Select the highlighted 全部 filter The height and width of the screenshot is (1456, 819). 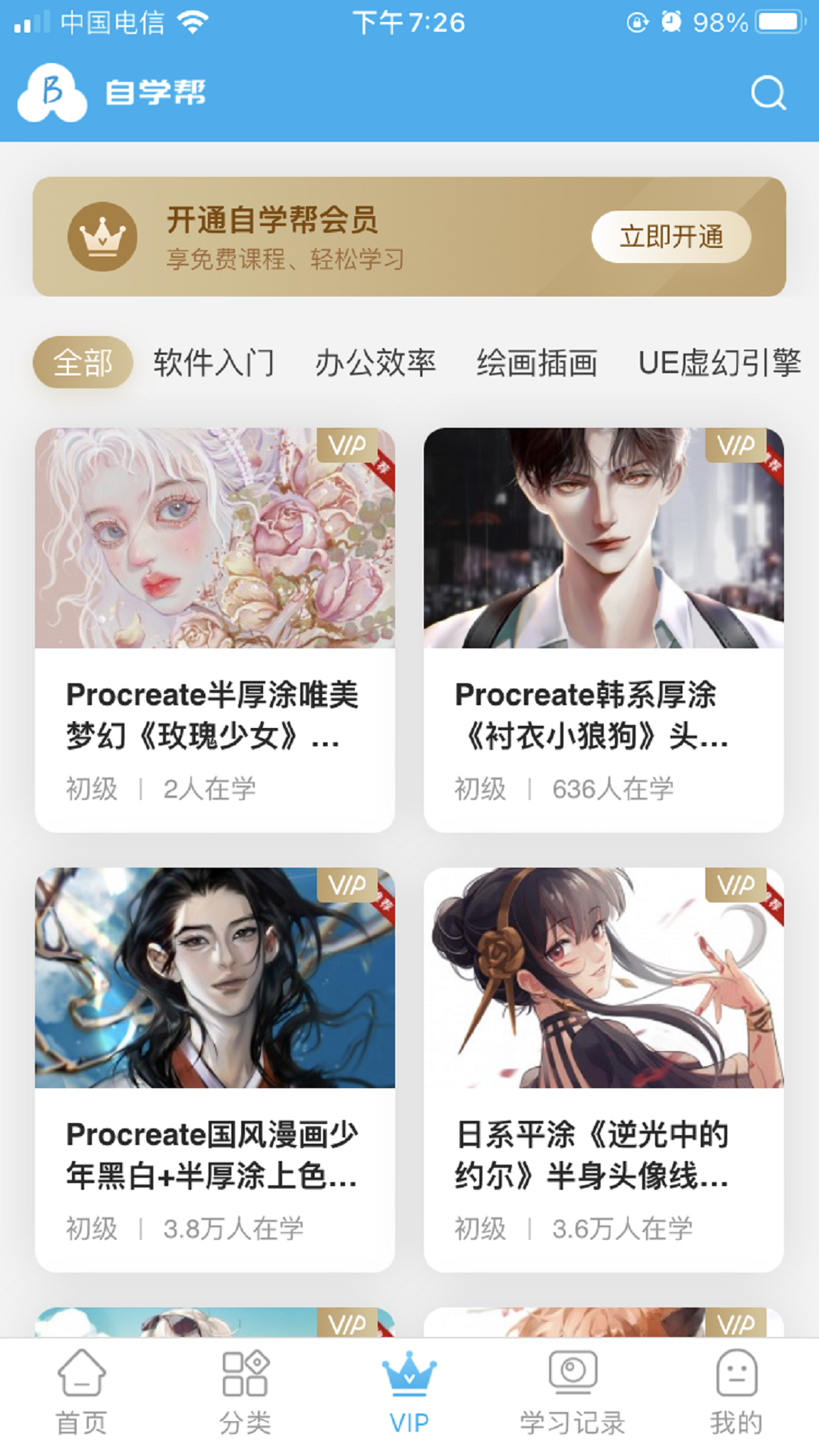(x=84, y=364)
